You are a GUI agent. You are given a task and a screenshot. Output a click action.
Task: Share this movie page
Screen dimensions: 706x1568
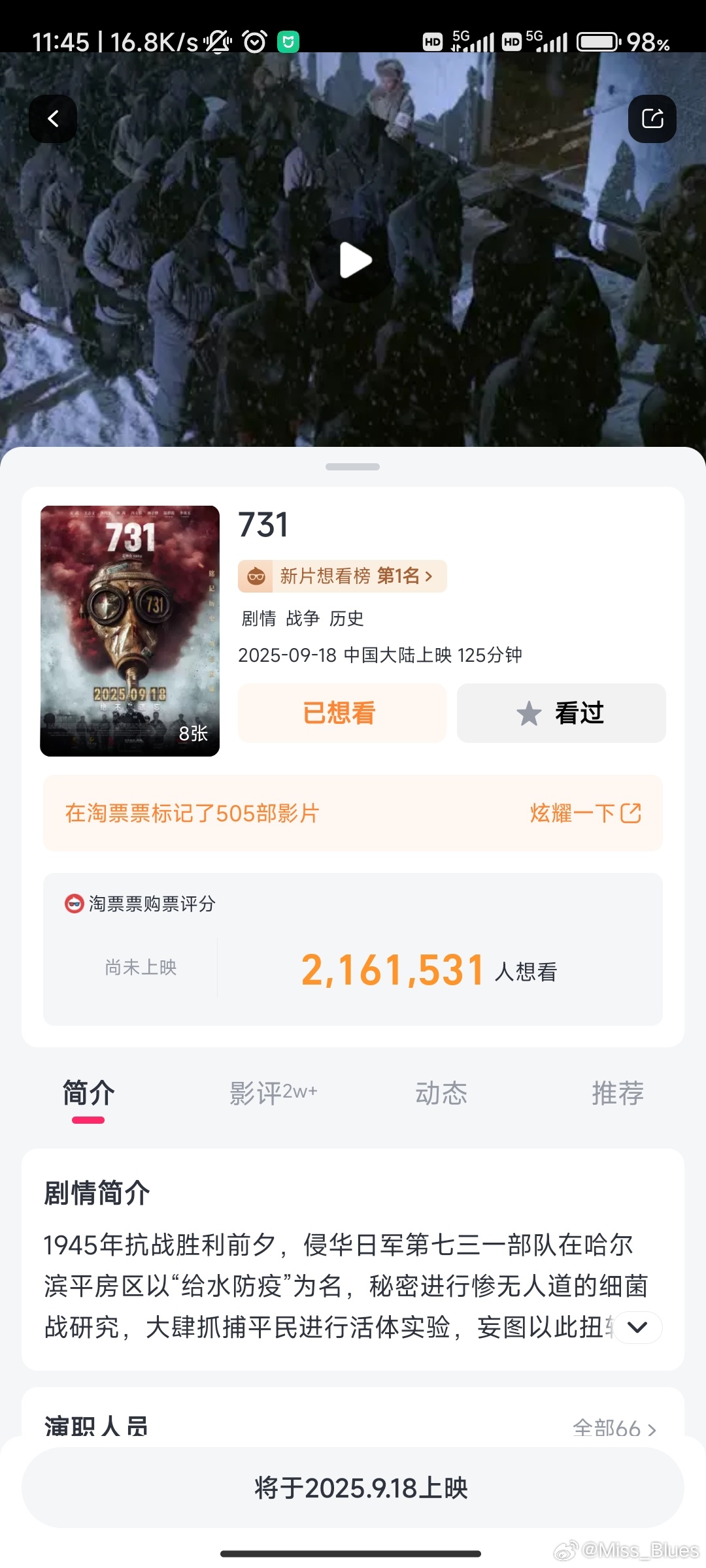[652, 119]
